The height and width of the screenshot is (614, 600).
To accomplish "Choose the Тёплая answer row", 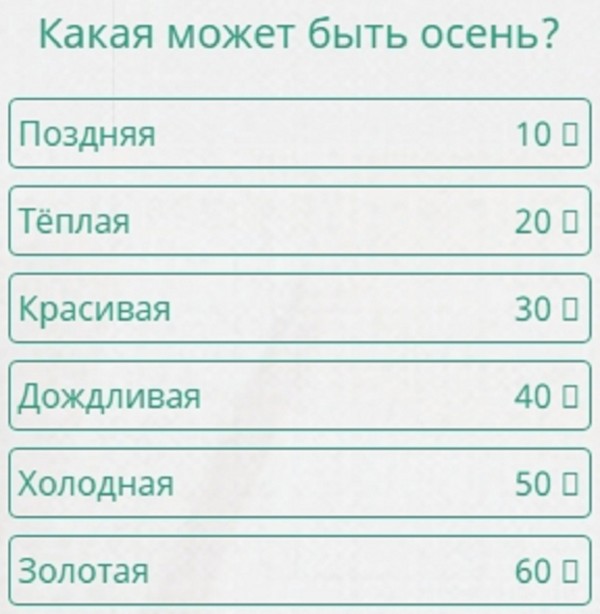I will tap(299, 221).
